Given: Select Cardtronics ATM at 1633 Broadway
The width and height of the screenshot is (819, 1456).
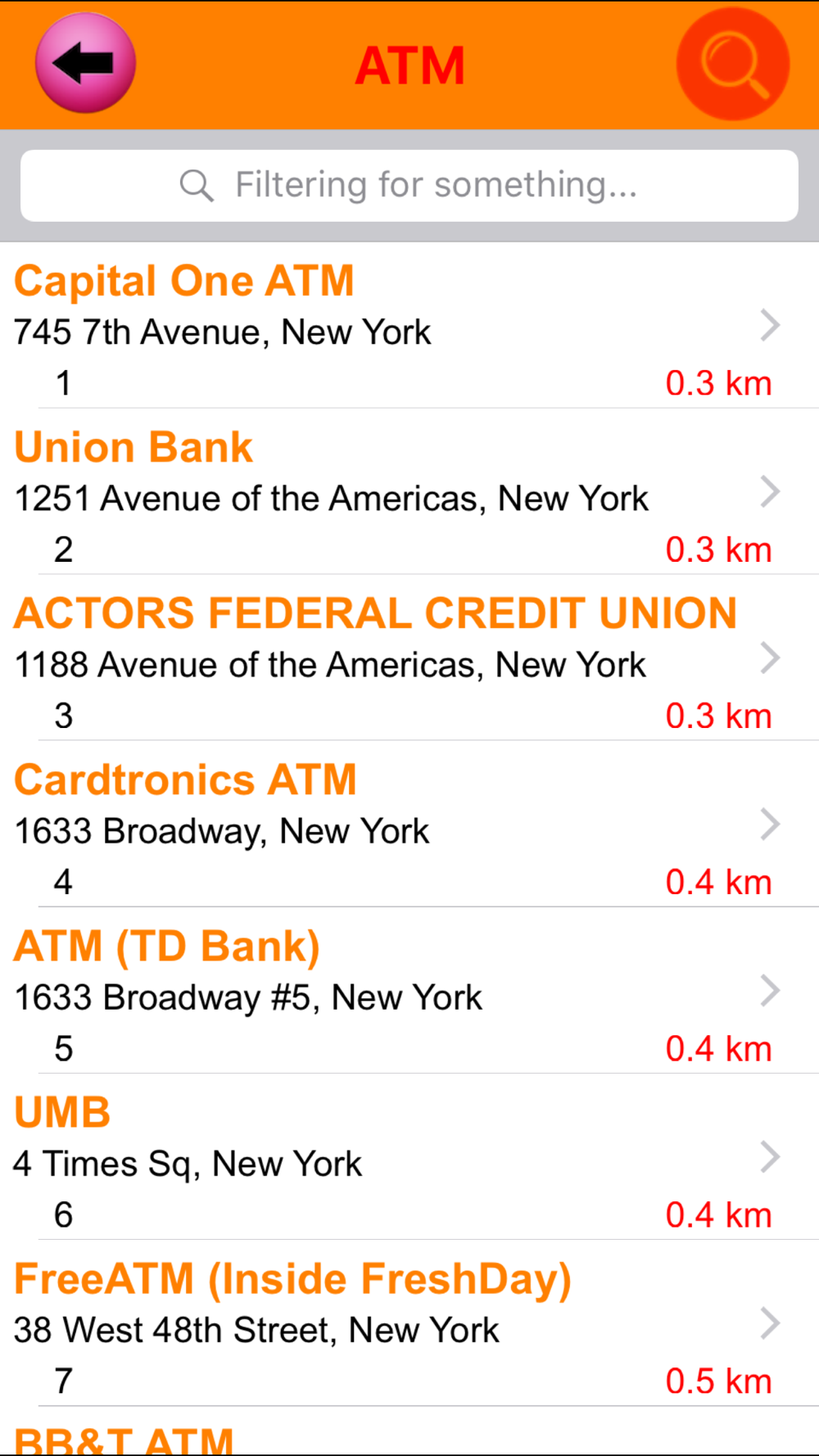Looking at the screenshot, I should coord(409,825).
